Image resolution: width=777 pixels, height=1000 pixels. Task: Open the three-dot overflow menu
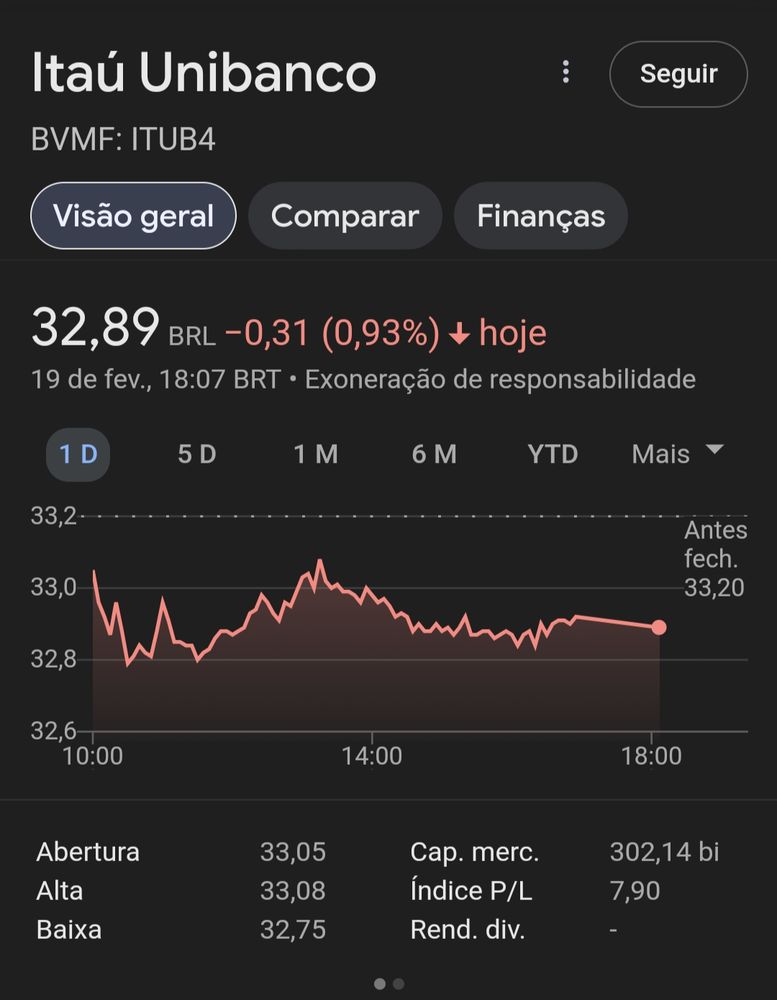[x=566, y=72]
